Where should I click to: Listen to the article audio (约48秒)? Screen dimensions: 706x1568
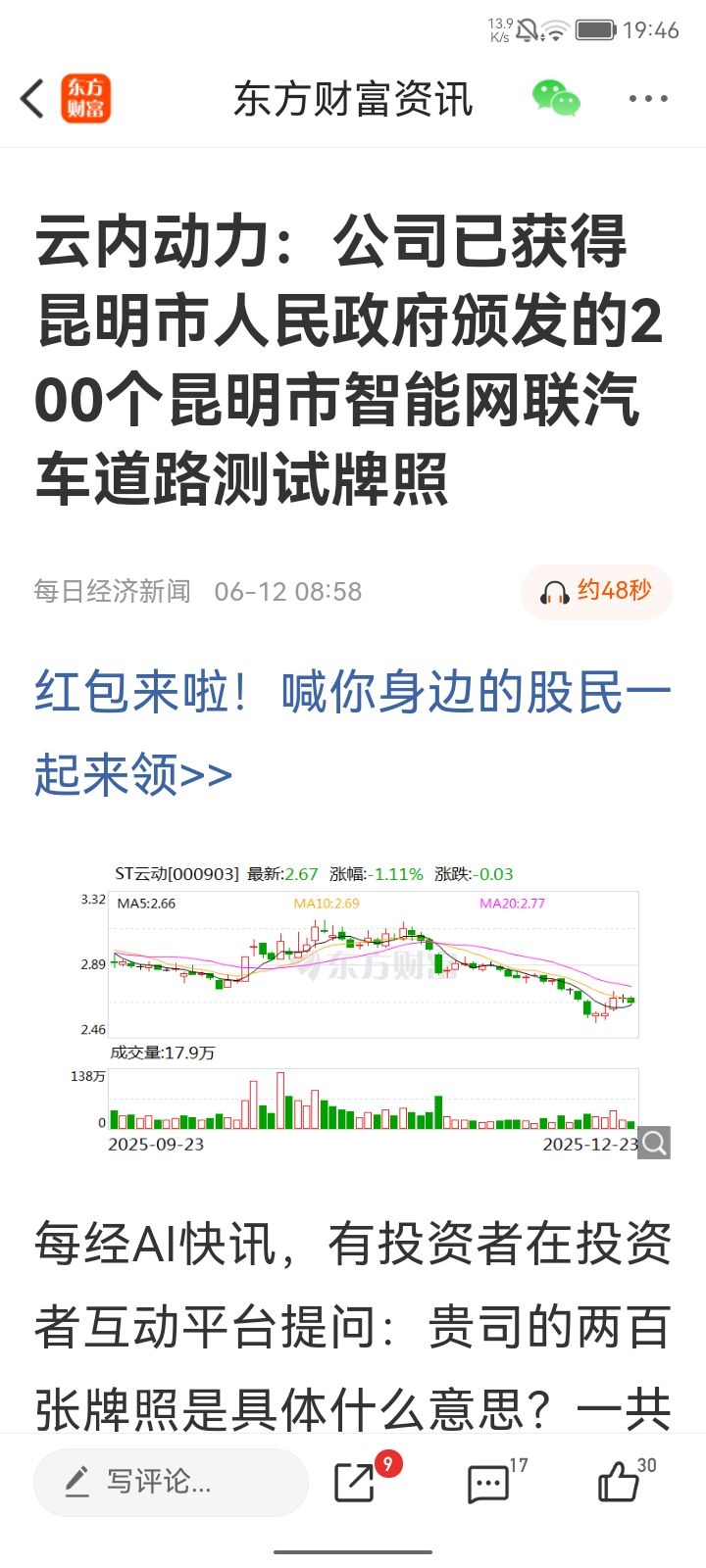coord(596,592)
